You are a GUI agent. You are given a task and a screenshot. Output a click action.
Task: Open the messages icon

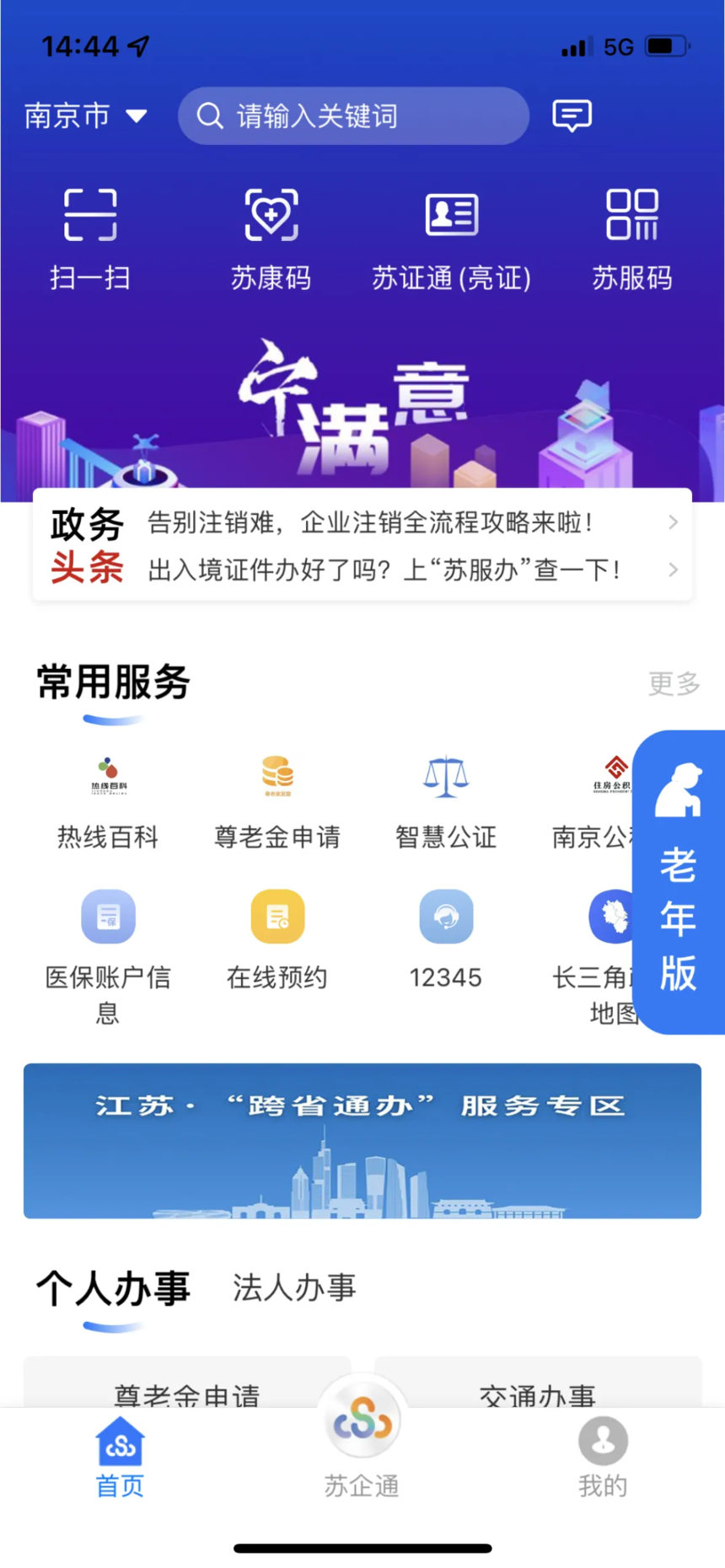(572, 115)
